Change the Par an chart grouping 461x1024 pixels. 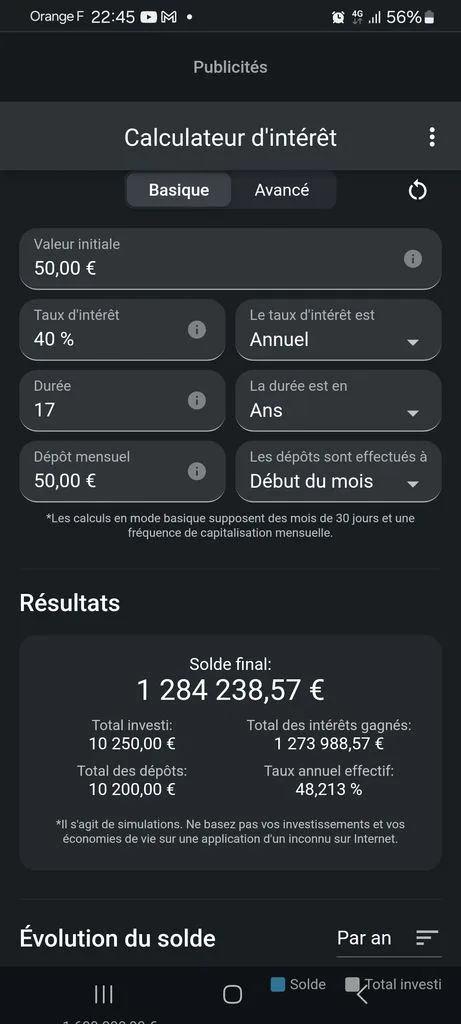[x=389, y=938]
